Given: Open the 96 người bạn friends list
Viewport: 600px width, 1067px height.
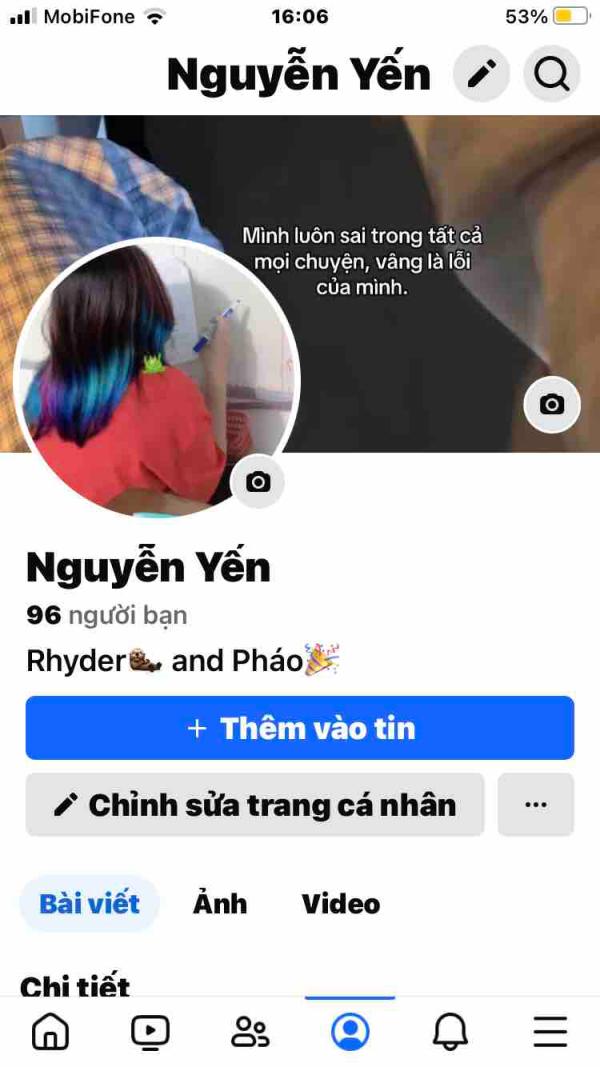Looking at the screenshot, I should [x=107, y=615].
